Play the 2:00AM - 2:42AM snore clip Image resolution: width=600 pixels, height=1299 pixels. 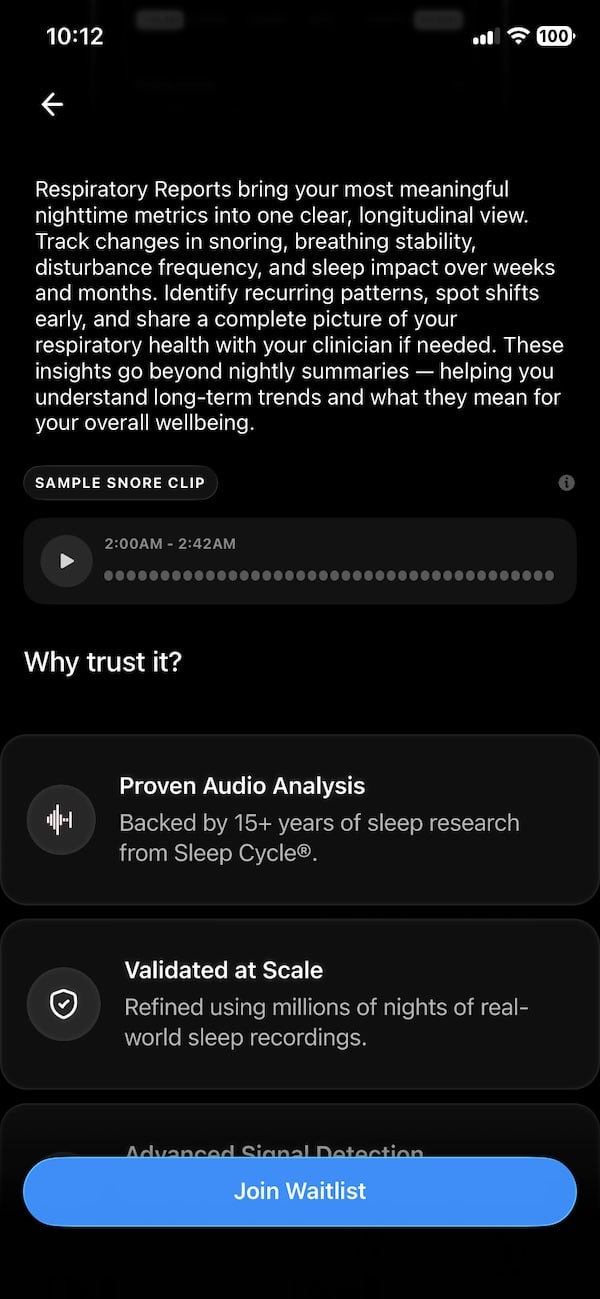pos(66,561)
